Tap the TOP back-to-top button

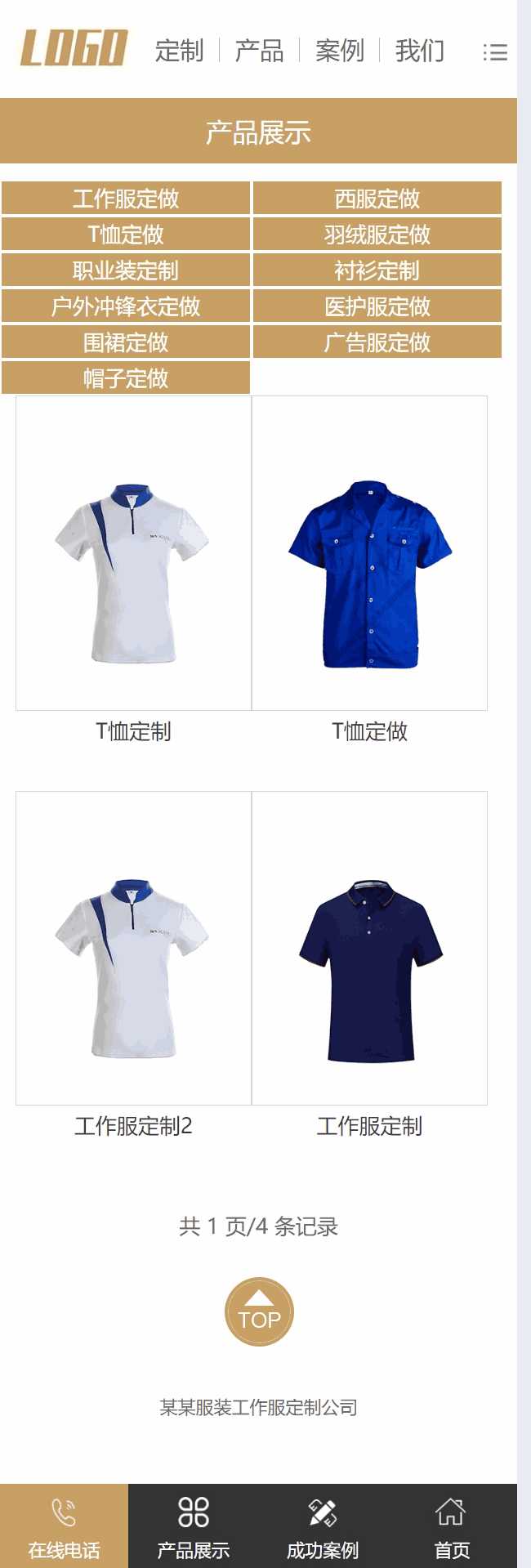click(259, 1311)
